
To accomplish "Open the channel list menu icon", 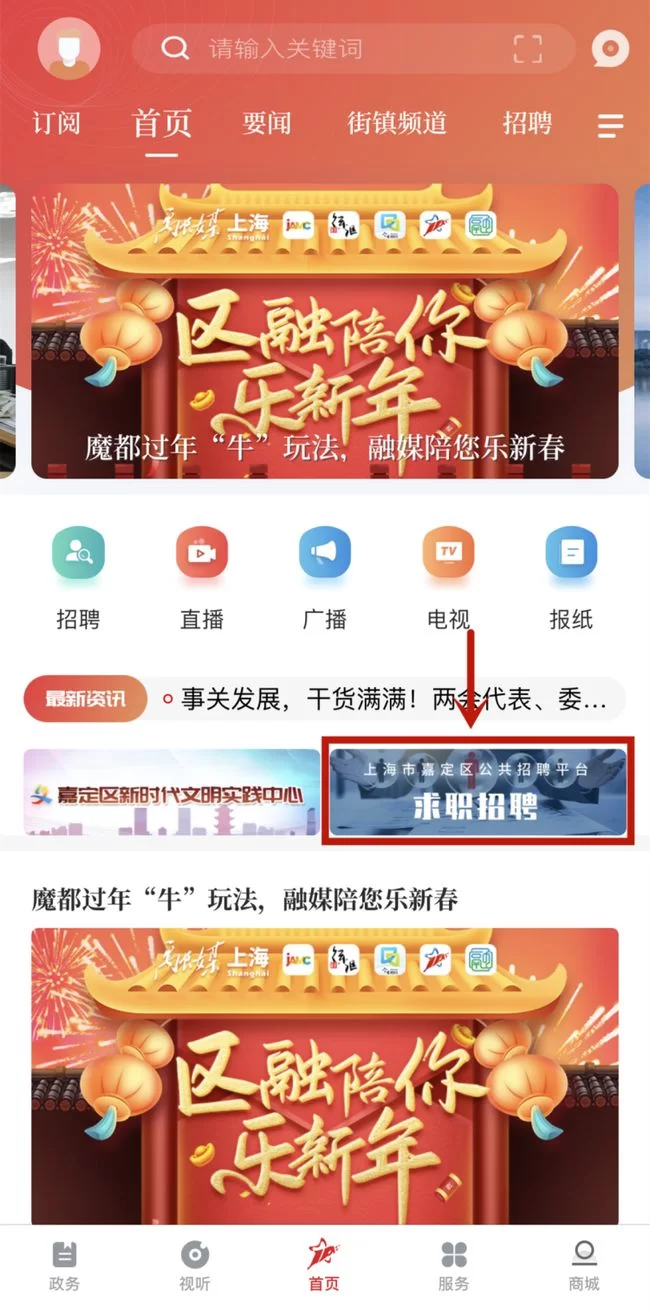I will click(x=610, y=126).
